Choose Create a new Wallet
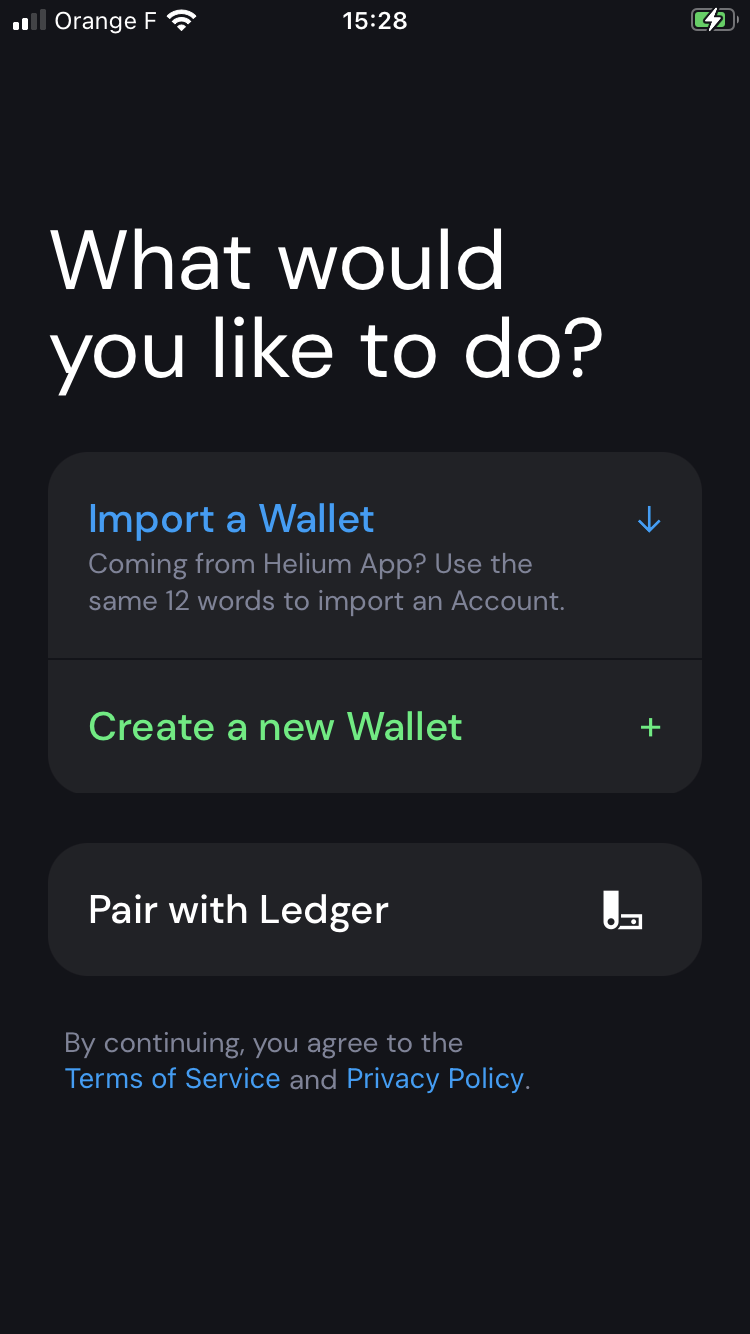 point(374,727)
